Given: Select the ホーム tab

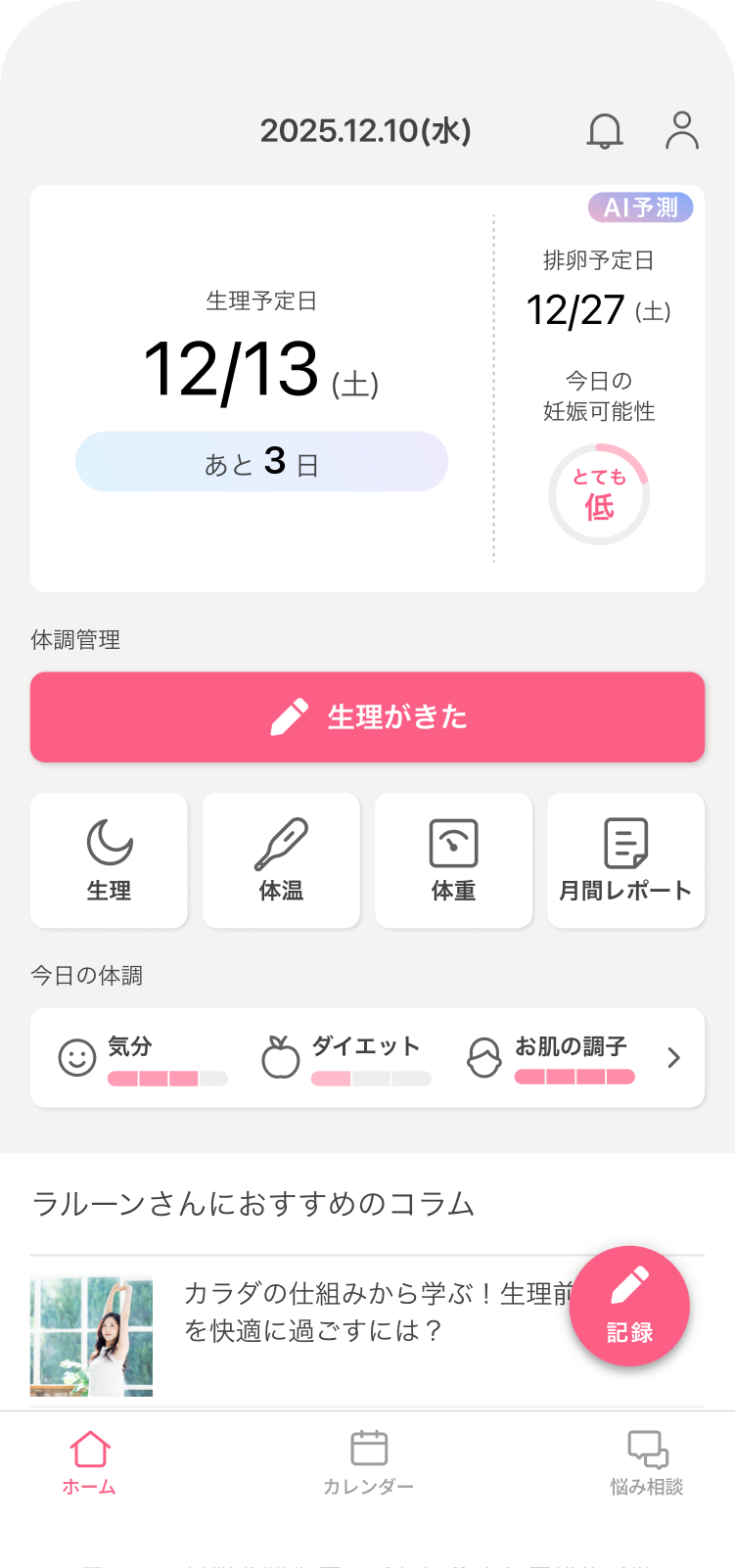Looking at the screenshot, I should [89, 1458].
